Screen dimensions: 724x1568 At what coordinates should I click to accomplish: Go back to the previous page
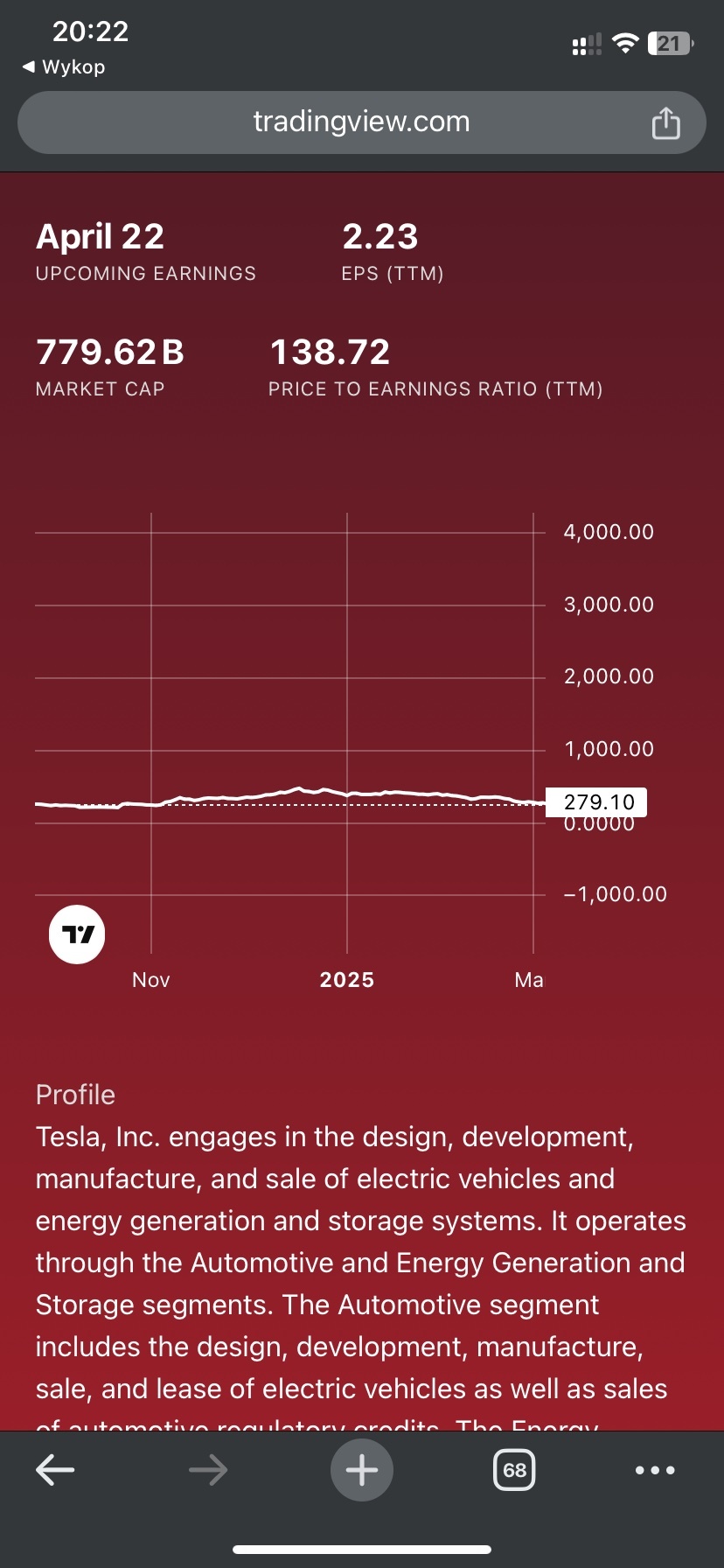(x=55, y=1470)
